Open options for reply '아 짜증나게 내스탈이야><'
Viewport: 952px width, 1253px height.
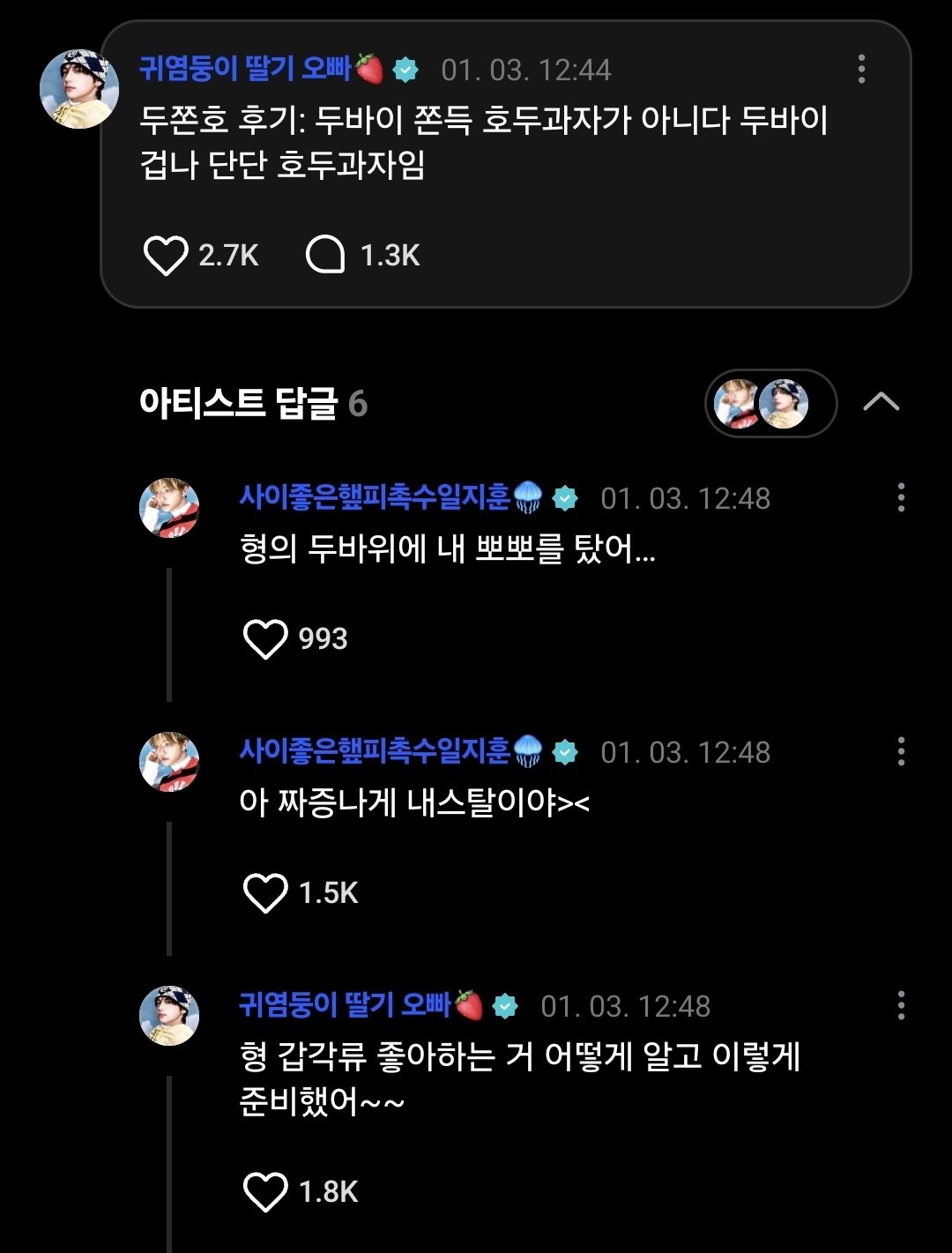(900, 752)
